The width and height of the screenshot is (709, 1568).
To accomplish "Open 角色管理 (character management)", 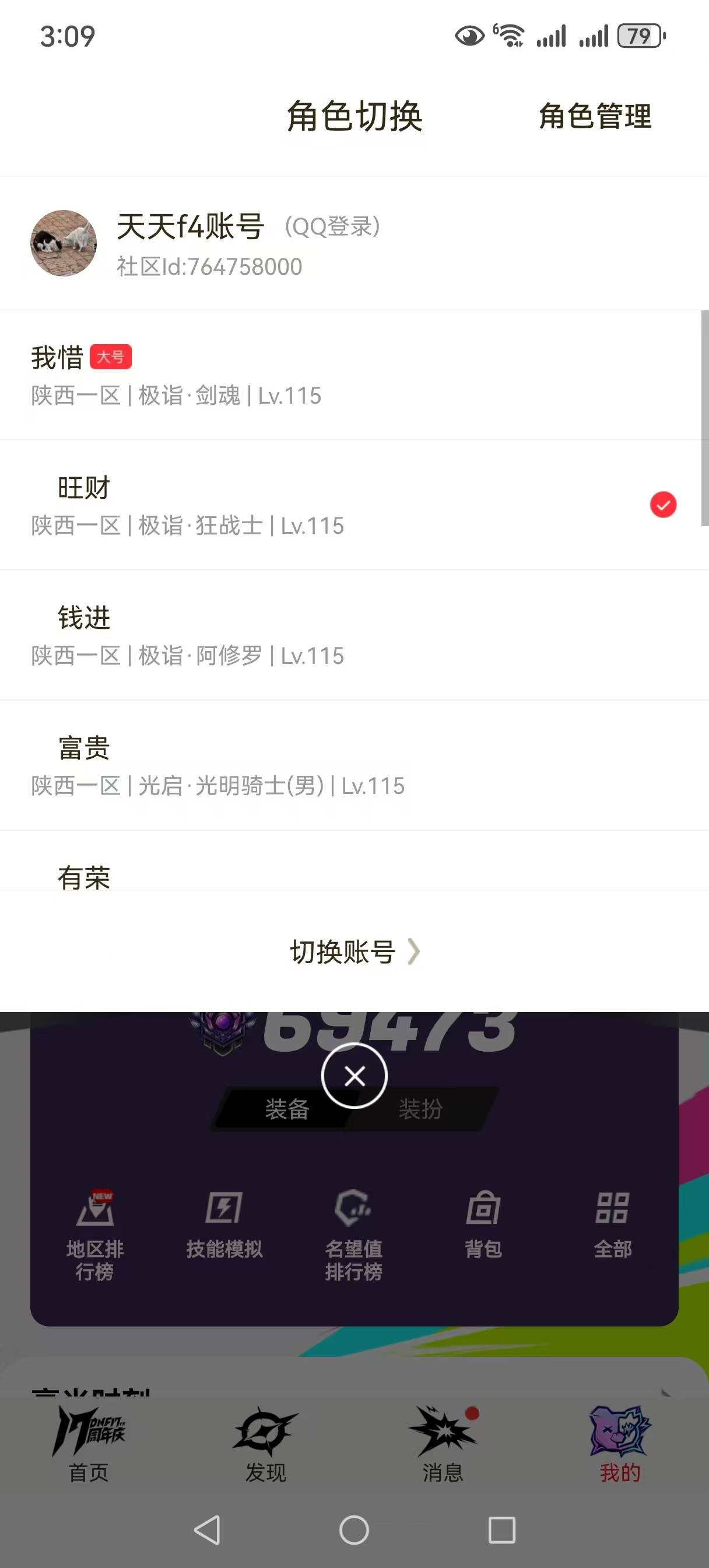I will click(x=595, y=117).
